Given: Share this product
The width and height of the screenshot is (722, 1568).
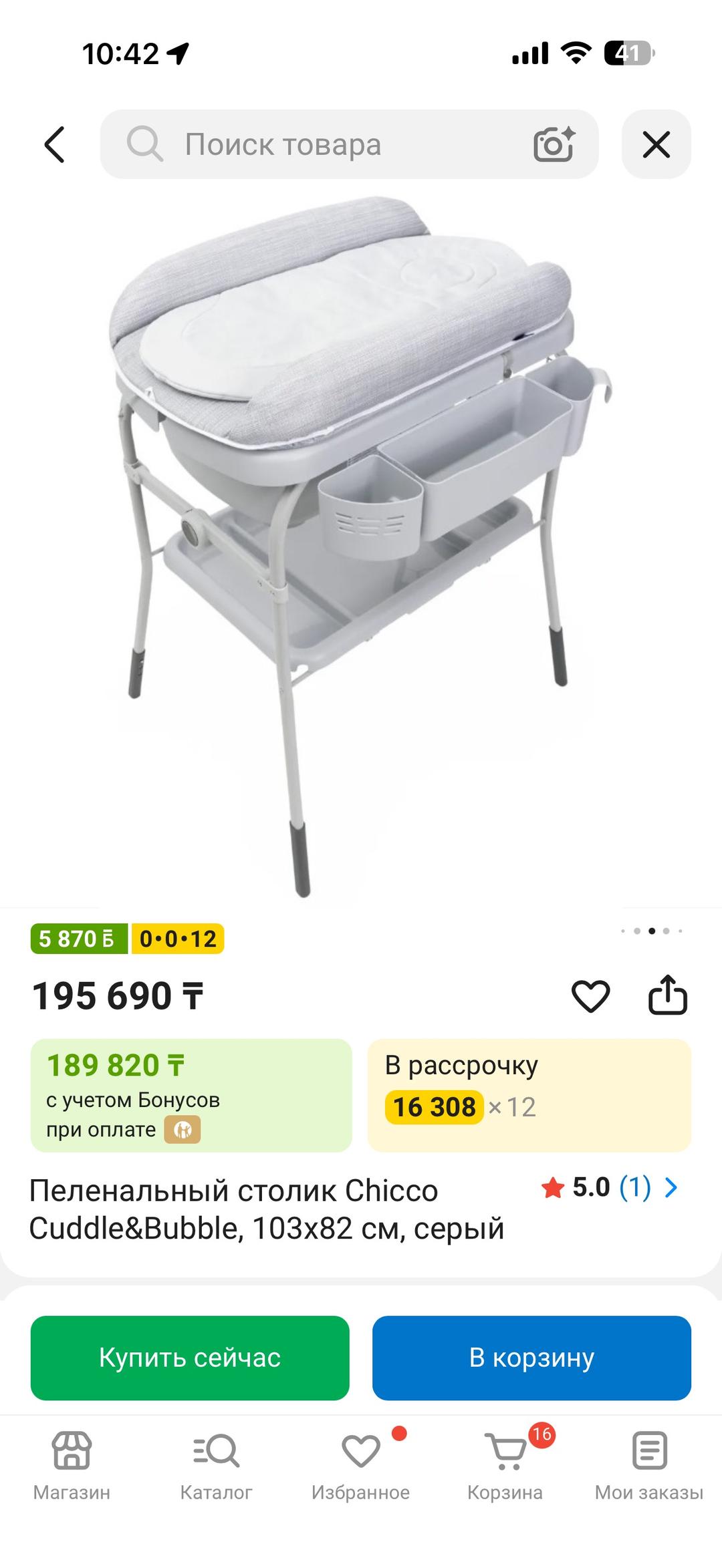Looking at the screenshot, I should coord(668,995).
